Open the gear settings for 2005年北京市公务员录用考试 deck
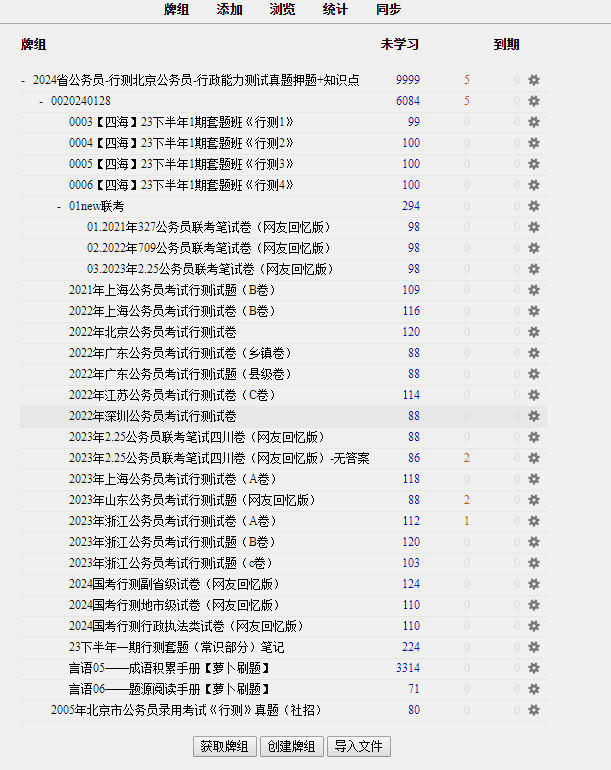611x770 pixels. (x=534, y=710)
